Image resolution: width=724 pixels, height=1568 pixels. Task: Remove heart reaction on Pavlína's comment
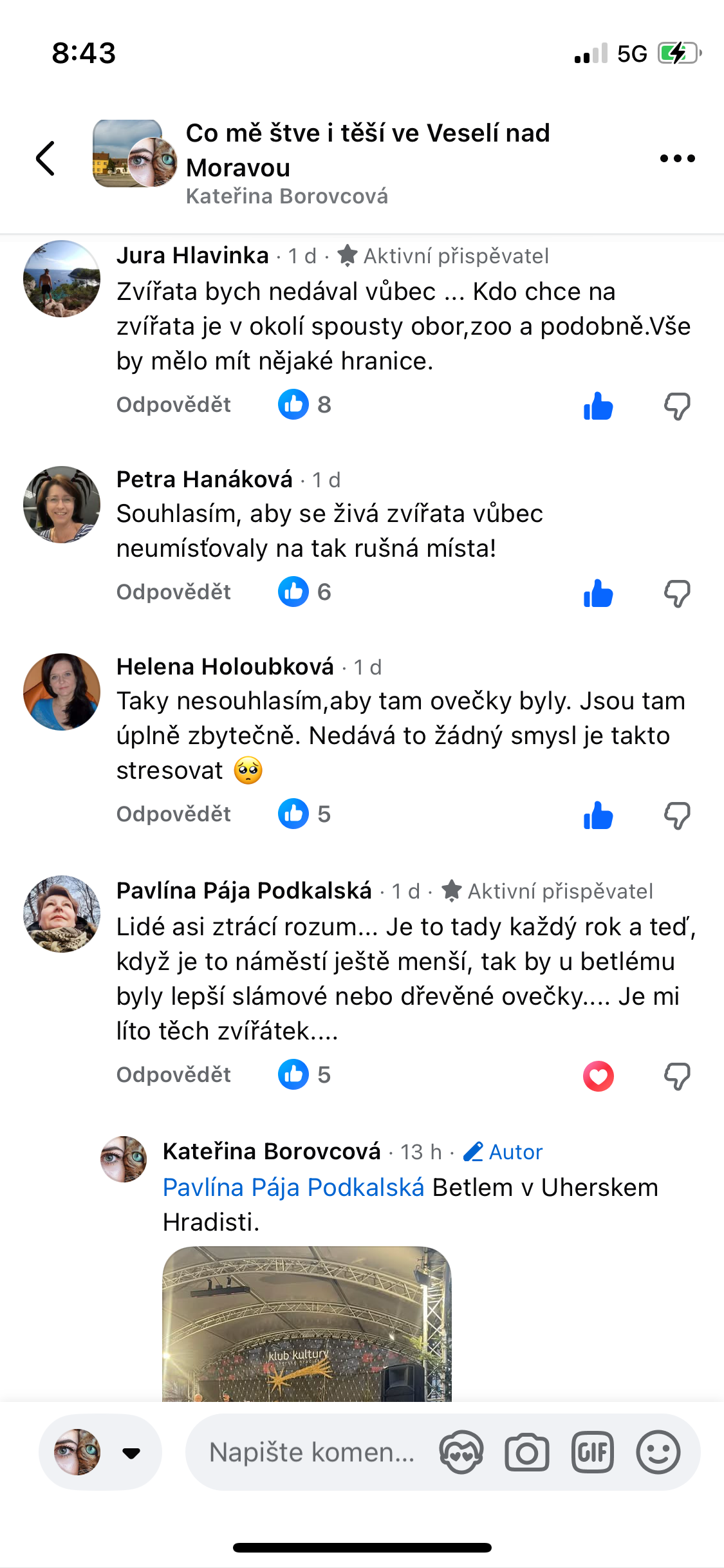[598, 1076]
